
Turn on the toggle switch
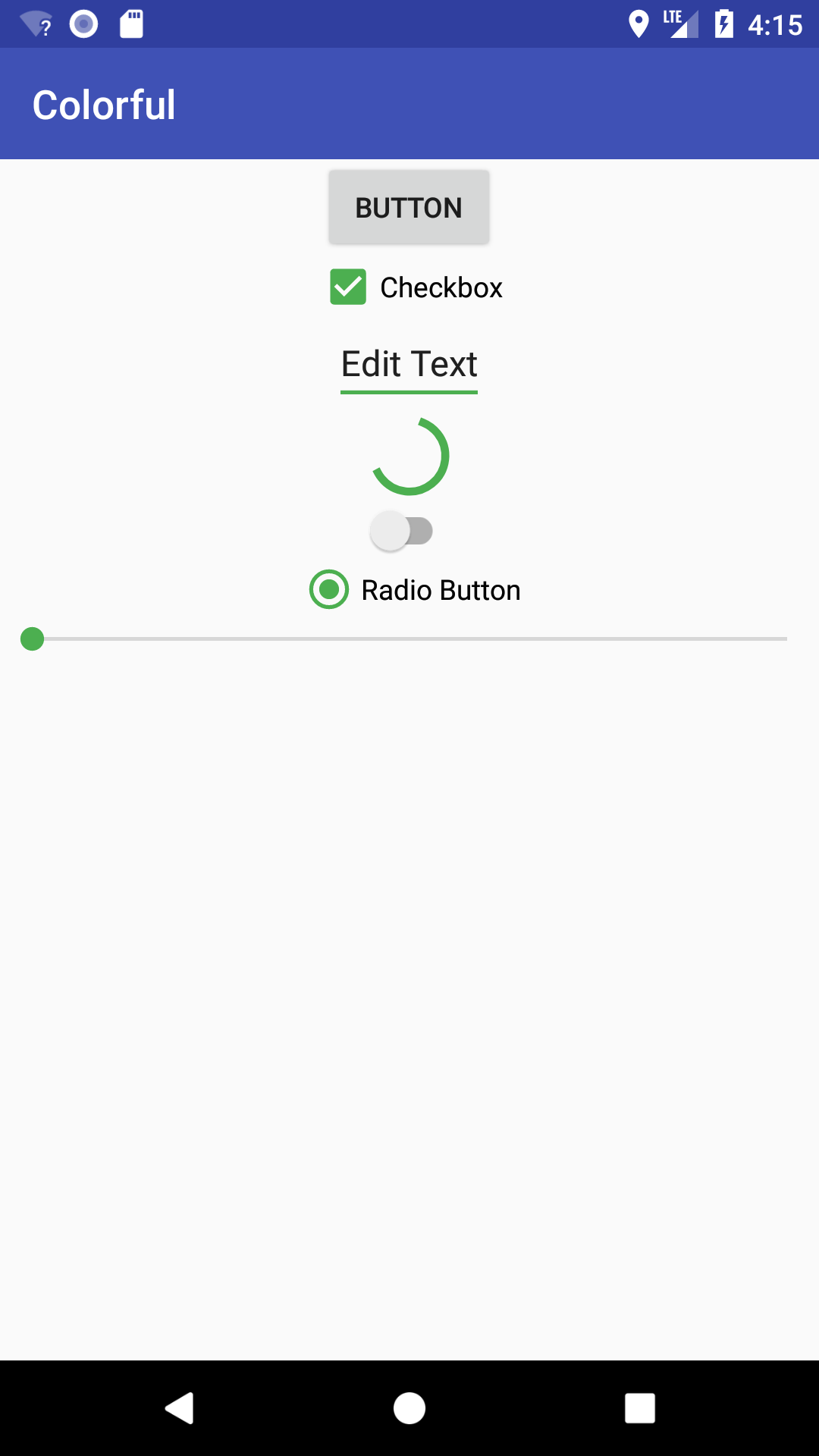click(x=401, y=531)
